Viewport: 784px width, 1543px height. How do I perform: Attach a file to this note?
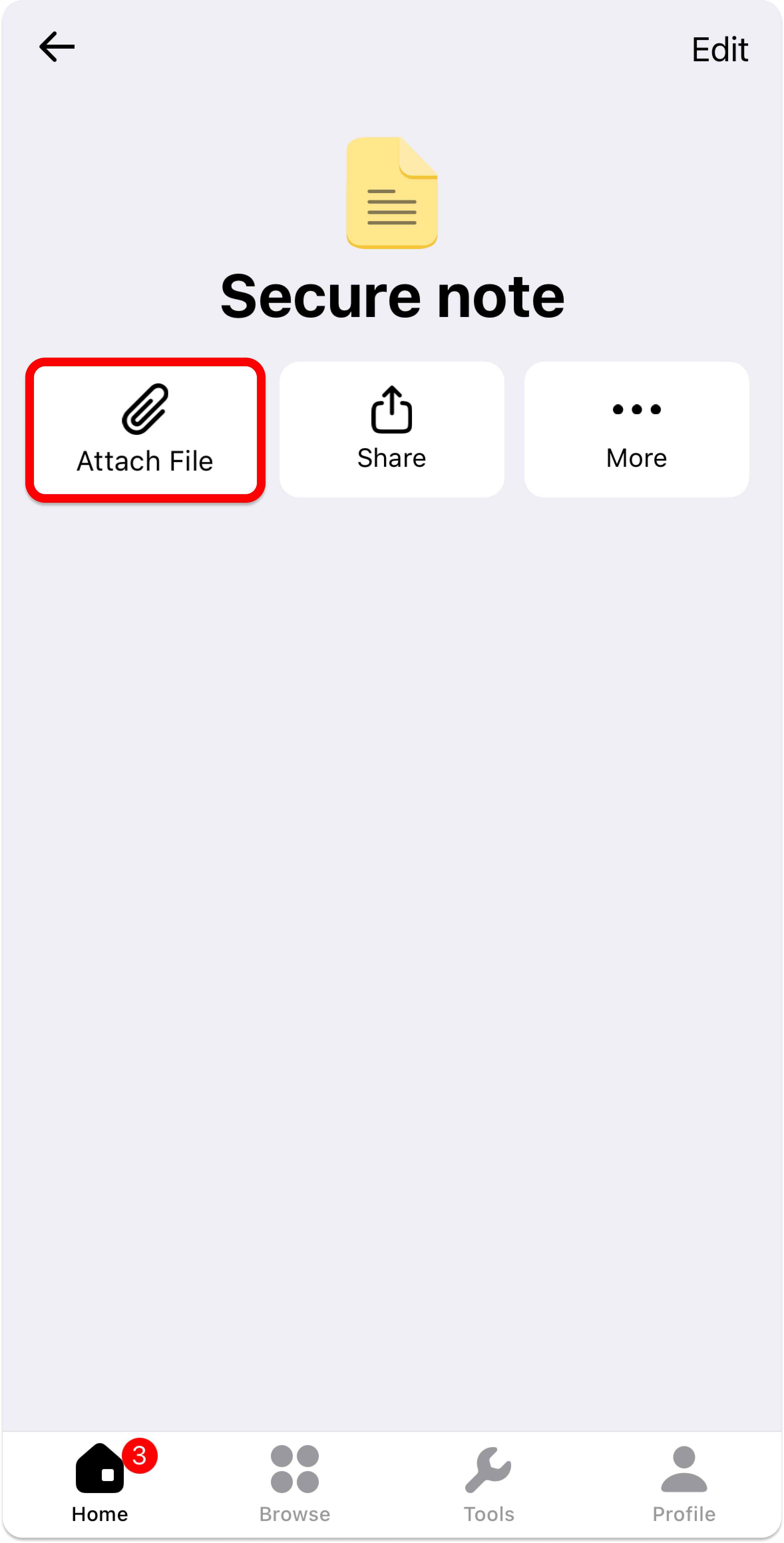pyautogui.click(x=145, y=430)
